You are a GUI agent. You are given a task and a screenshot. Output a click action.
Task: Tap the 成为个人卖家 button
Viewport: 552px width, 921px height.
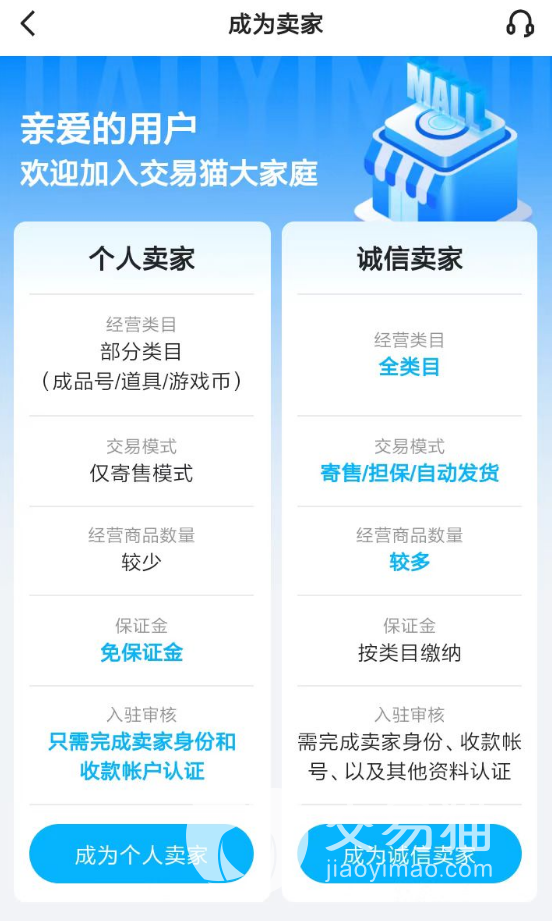point(142,853)
